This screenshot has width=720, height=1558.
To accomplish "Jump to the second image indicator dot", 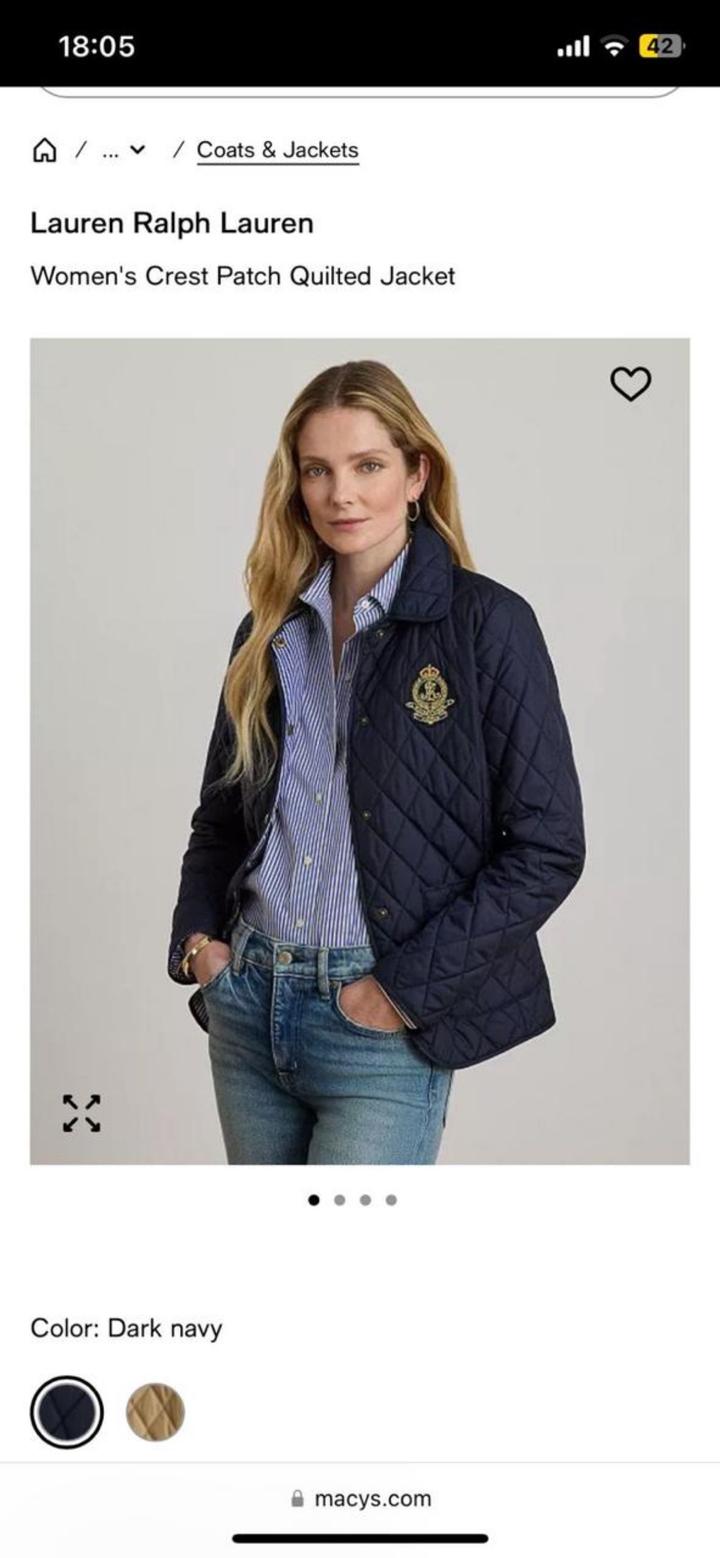I will (340, 1200).
